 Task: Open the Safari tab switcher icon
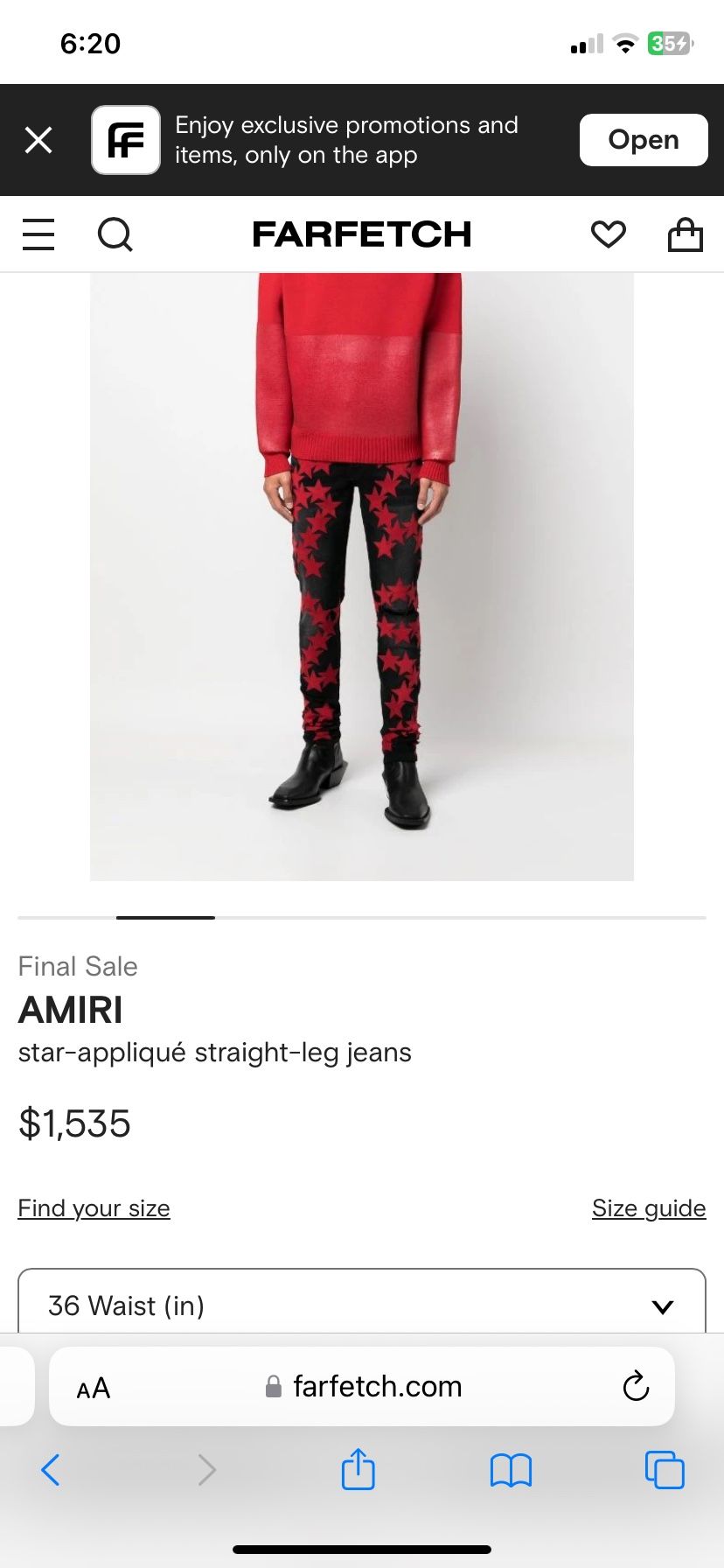tap(665, 1471)
